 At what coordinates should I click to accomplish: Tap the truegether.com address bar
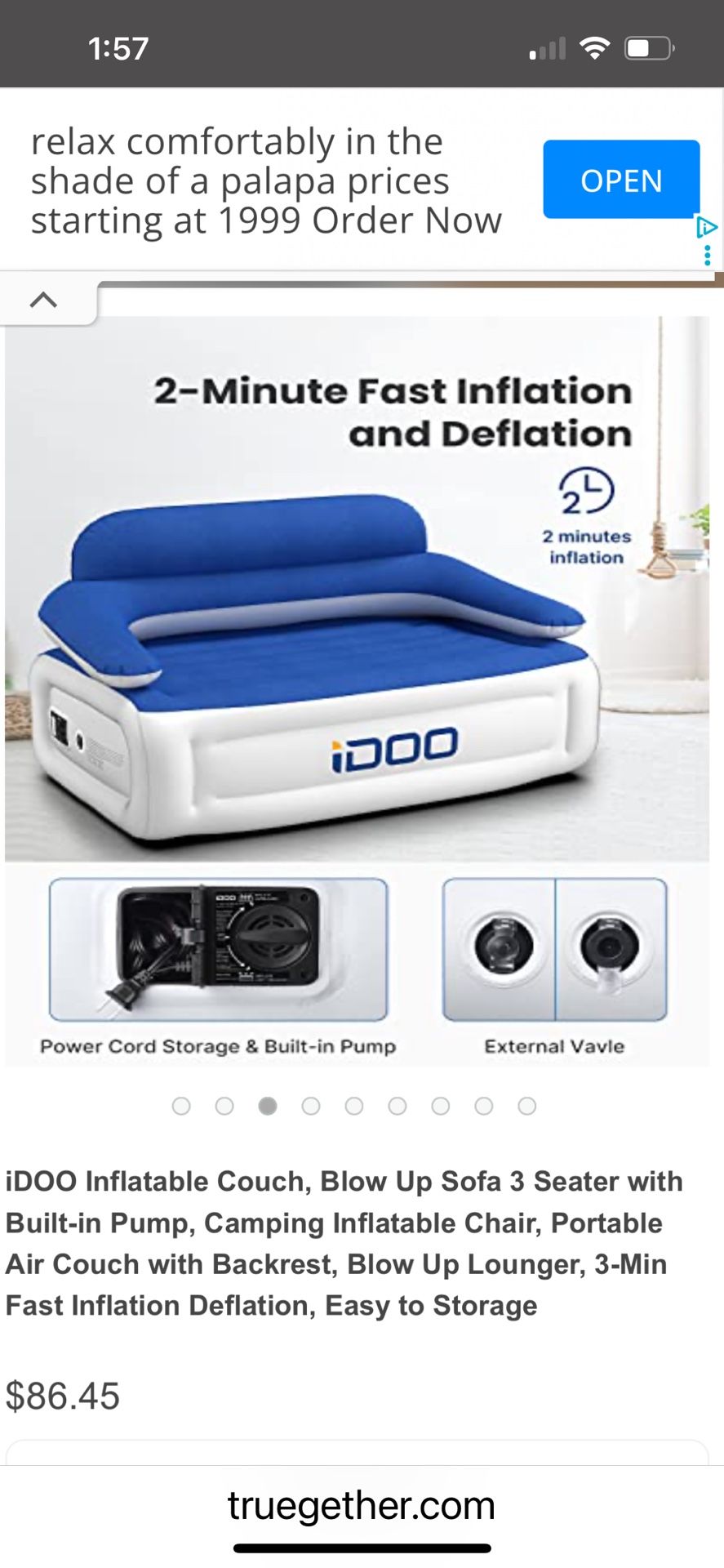tap(362, 1505)
